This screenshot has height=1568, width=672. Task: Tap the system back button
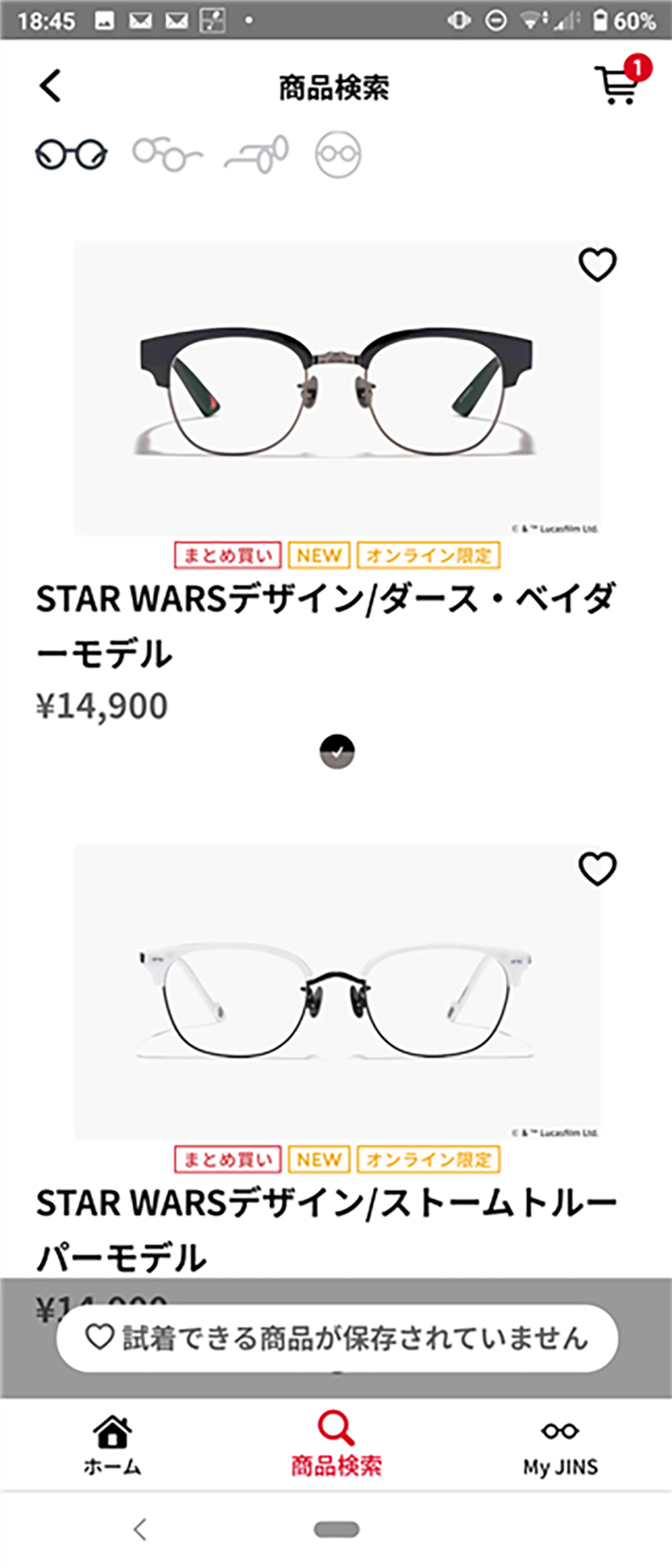point(140,1529)
